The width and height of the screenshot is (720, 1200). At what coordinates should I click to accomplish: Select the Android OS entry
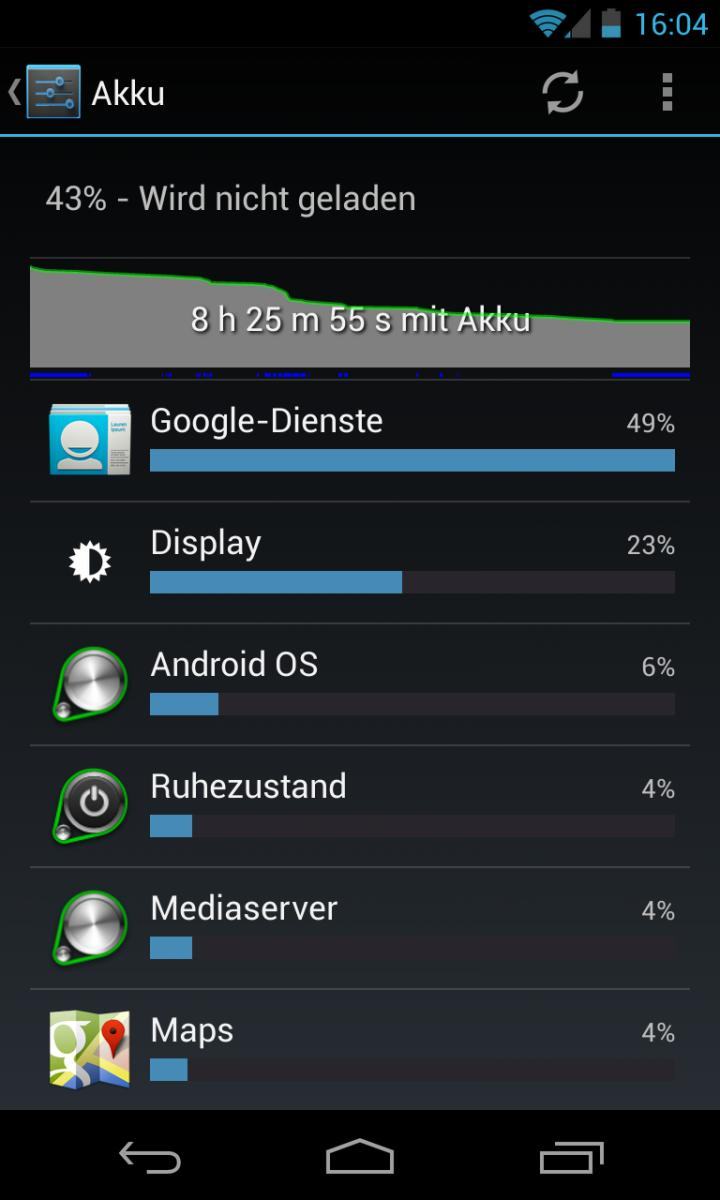(x=360, y=685)
